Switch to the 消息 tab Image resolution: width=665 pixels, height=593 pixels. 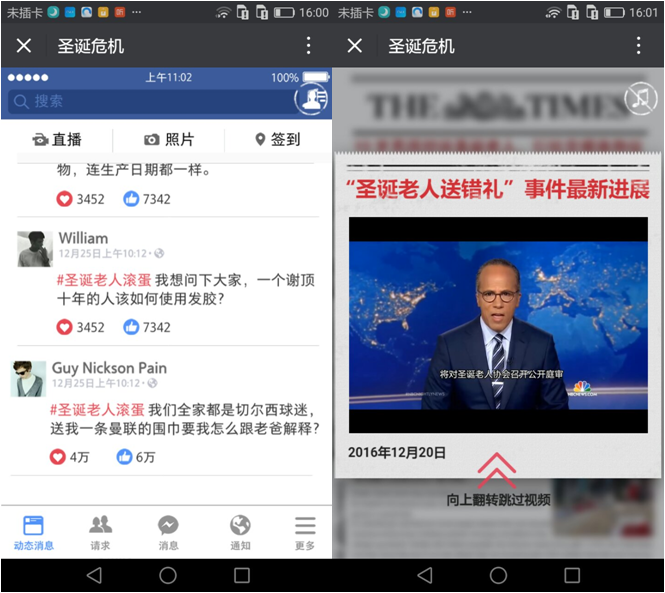[168, 533]
